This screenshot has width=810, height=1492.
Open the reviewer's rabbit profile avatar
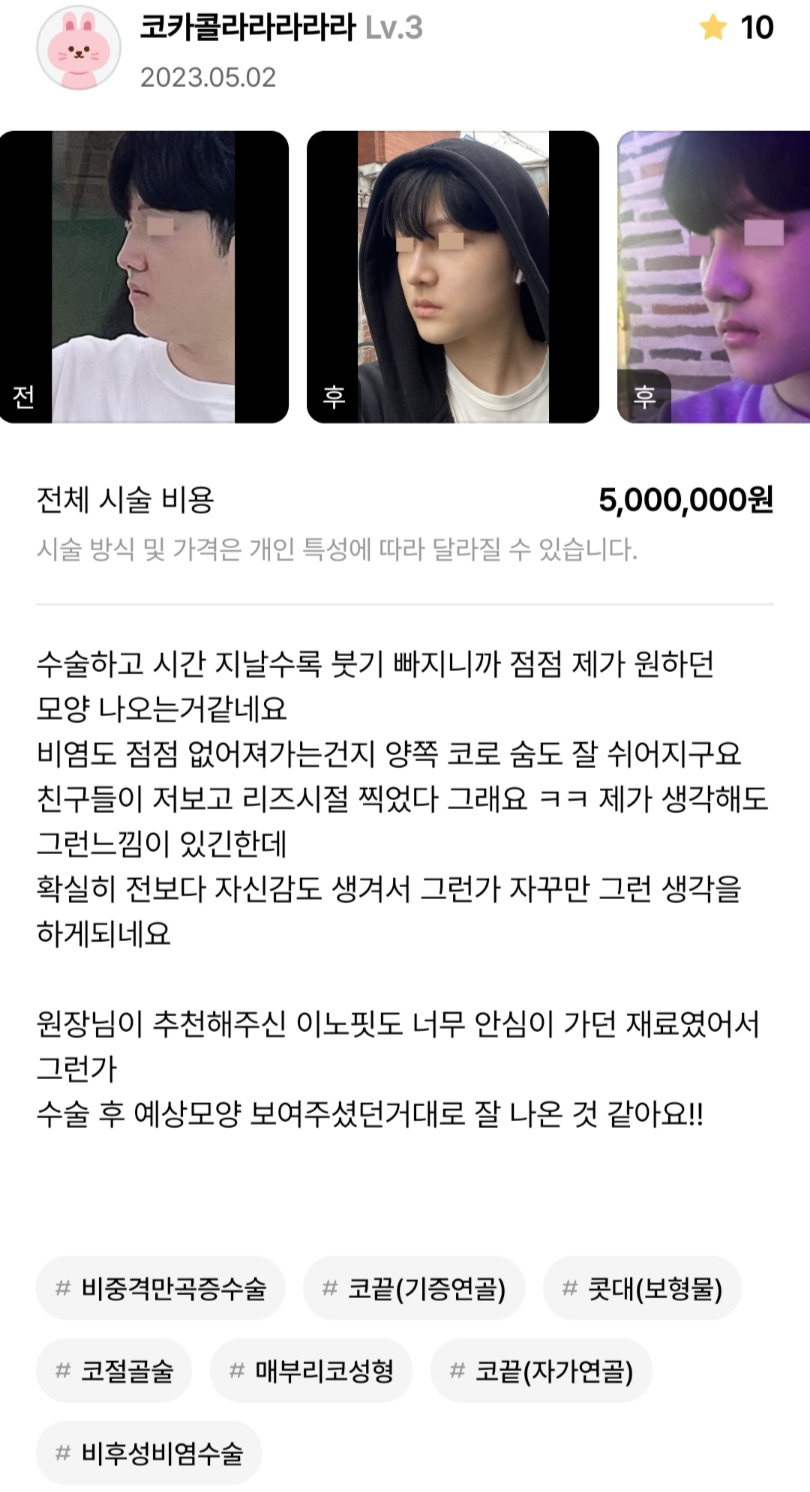78,47
